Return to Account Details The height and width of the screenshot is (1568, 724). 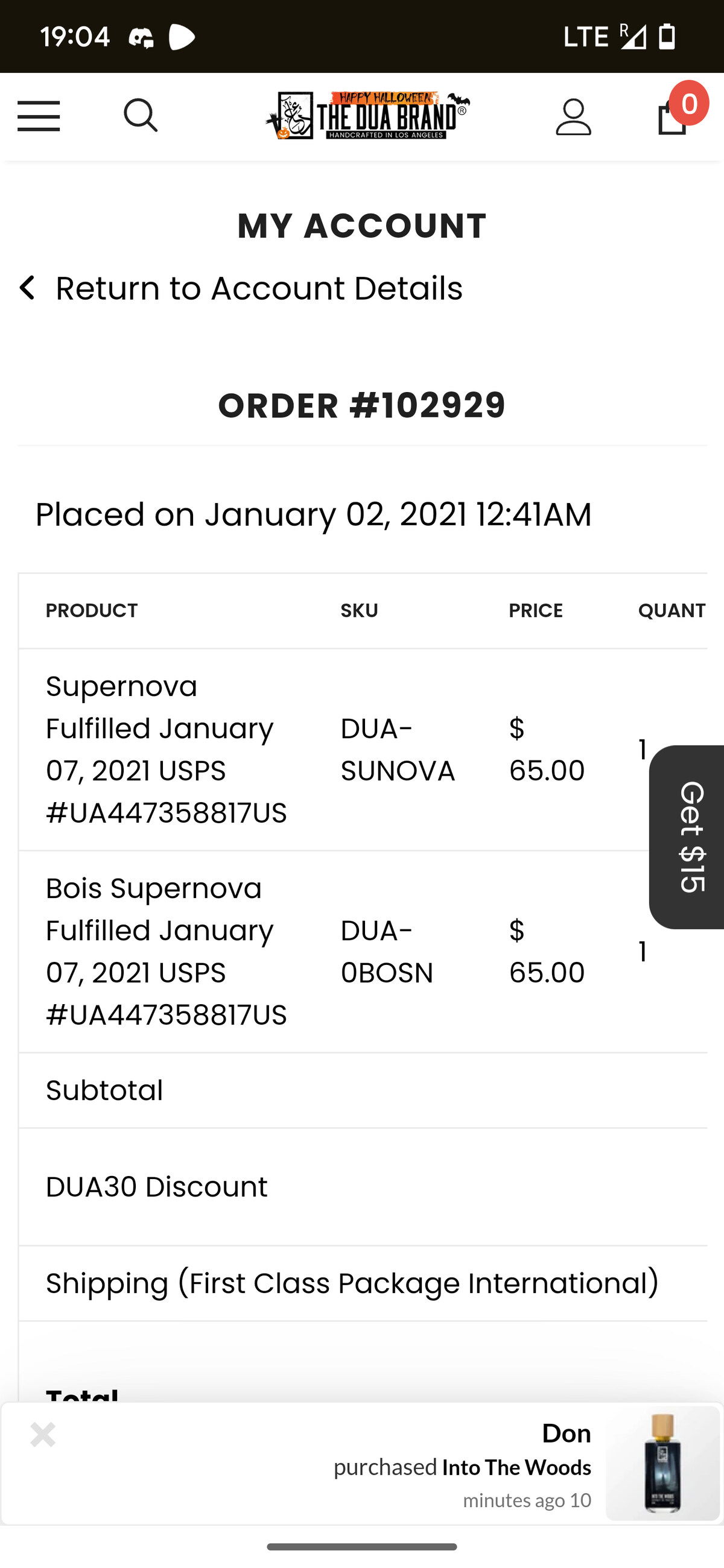(241, 288)
